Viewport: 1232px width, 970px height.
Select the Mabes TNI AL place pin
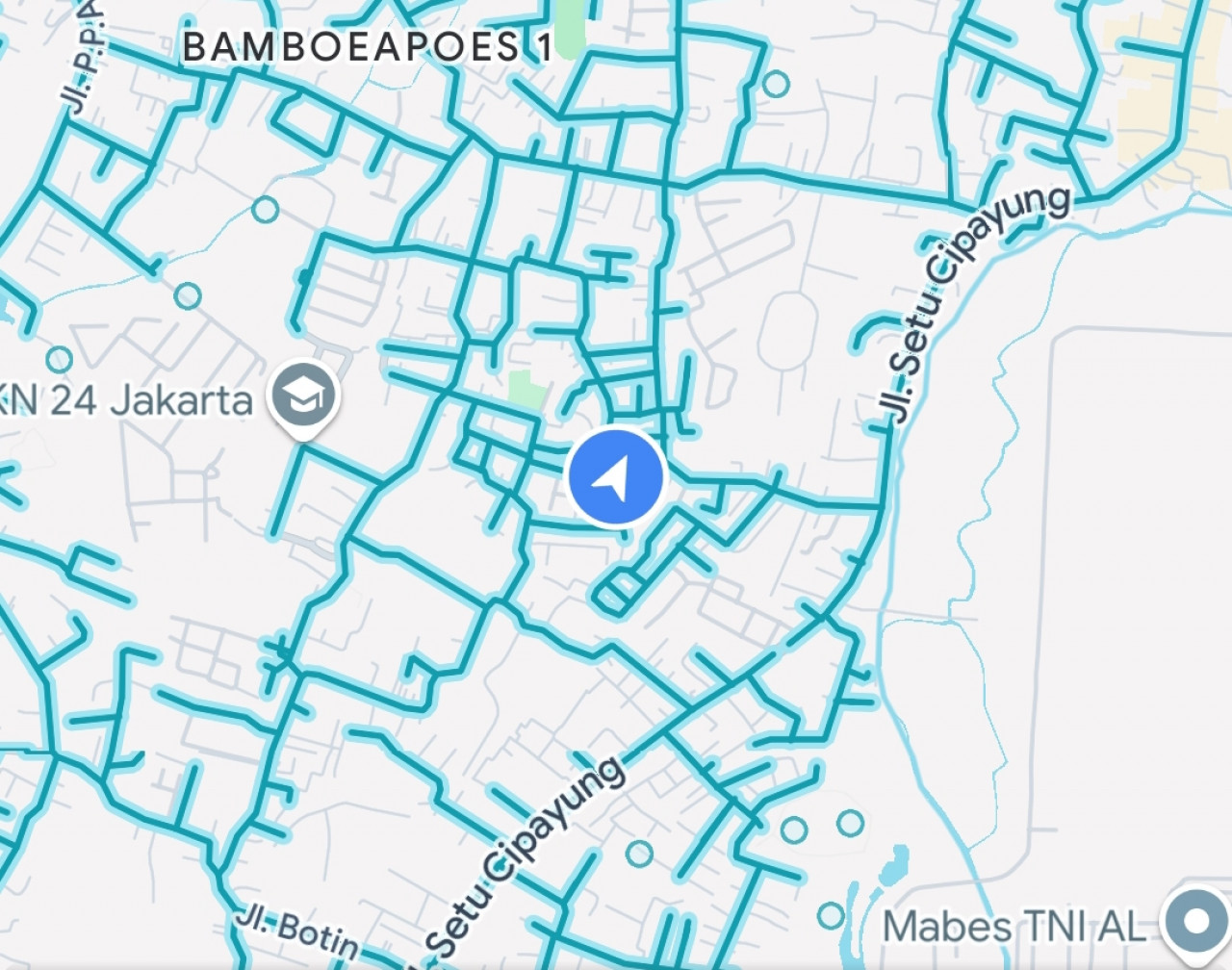coord(1195,922)
